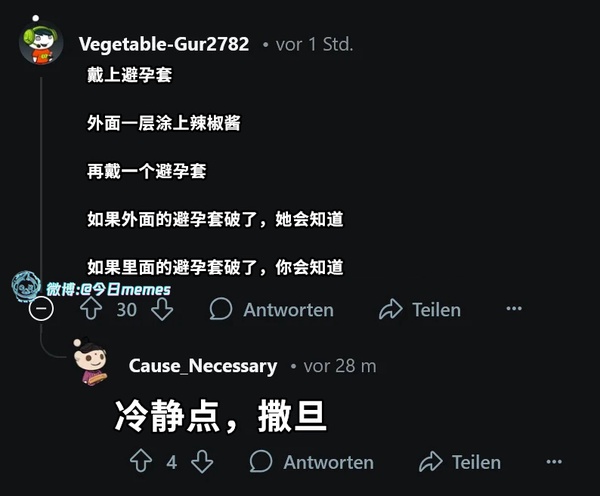
Task: Tap Teilen under Cause_Necessary's reply
Action: pos(460,462)
